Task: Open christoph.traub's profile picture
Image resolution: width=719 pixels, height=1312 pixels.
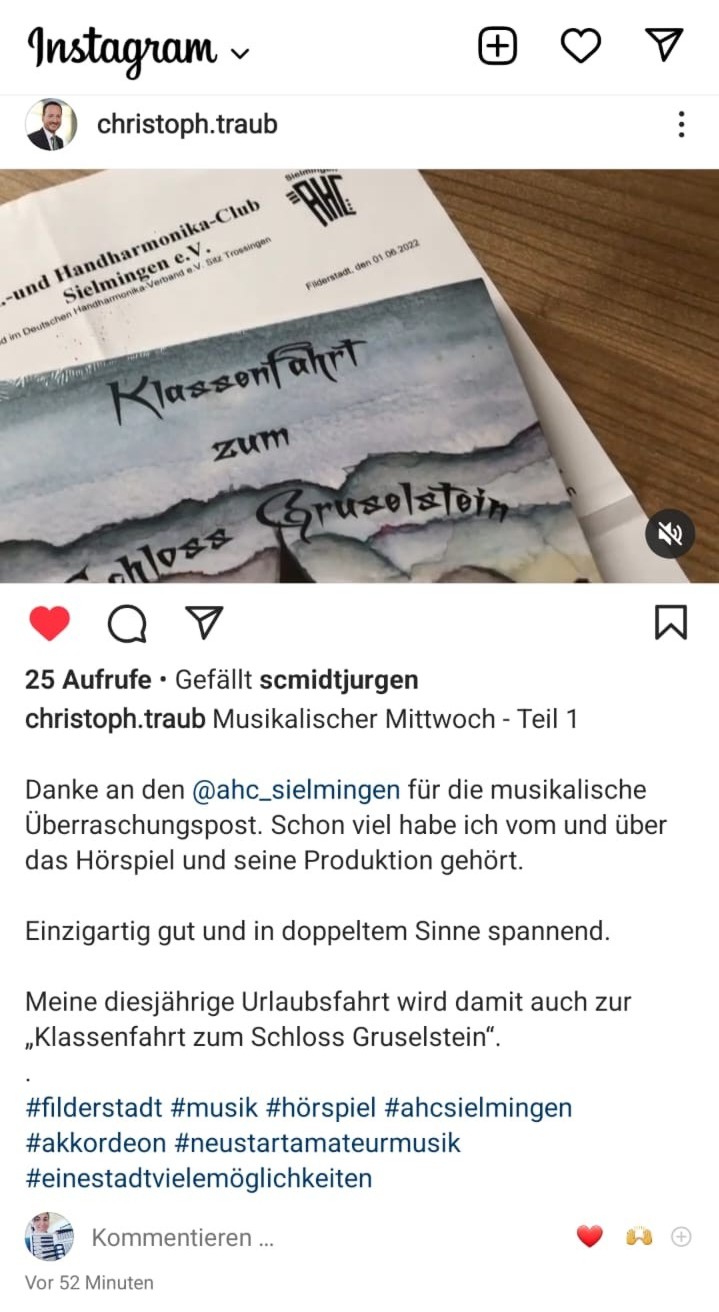Action: point(51,125)
